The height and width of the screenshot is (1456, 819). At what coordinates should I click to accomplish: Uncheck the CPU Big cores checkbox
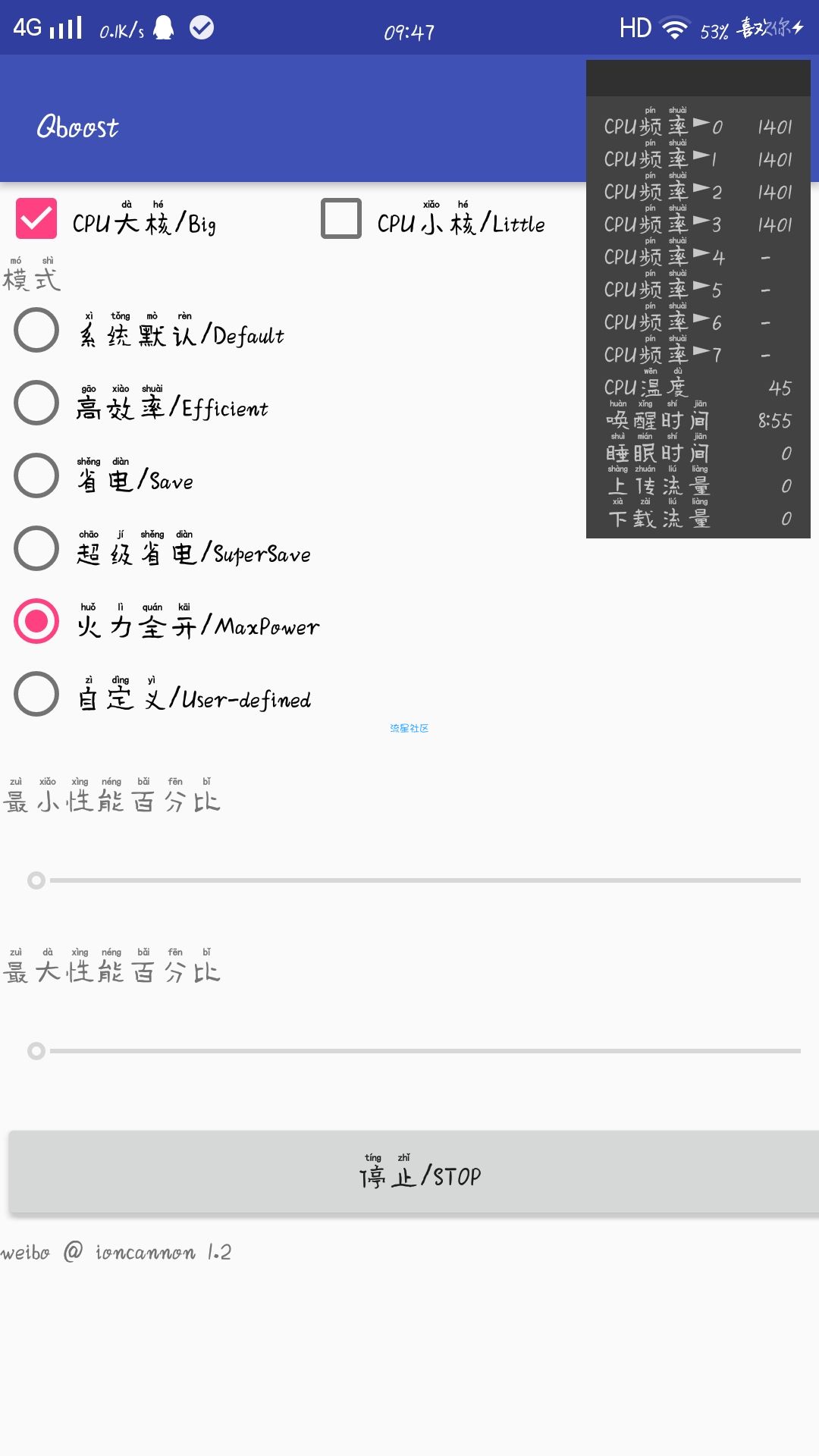pyautogui.click(x=36, y=218)
